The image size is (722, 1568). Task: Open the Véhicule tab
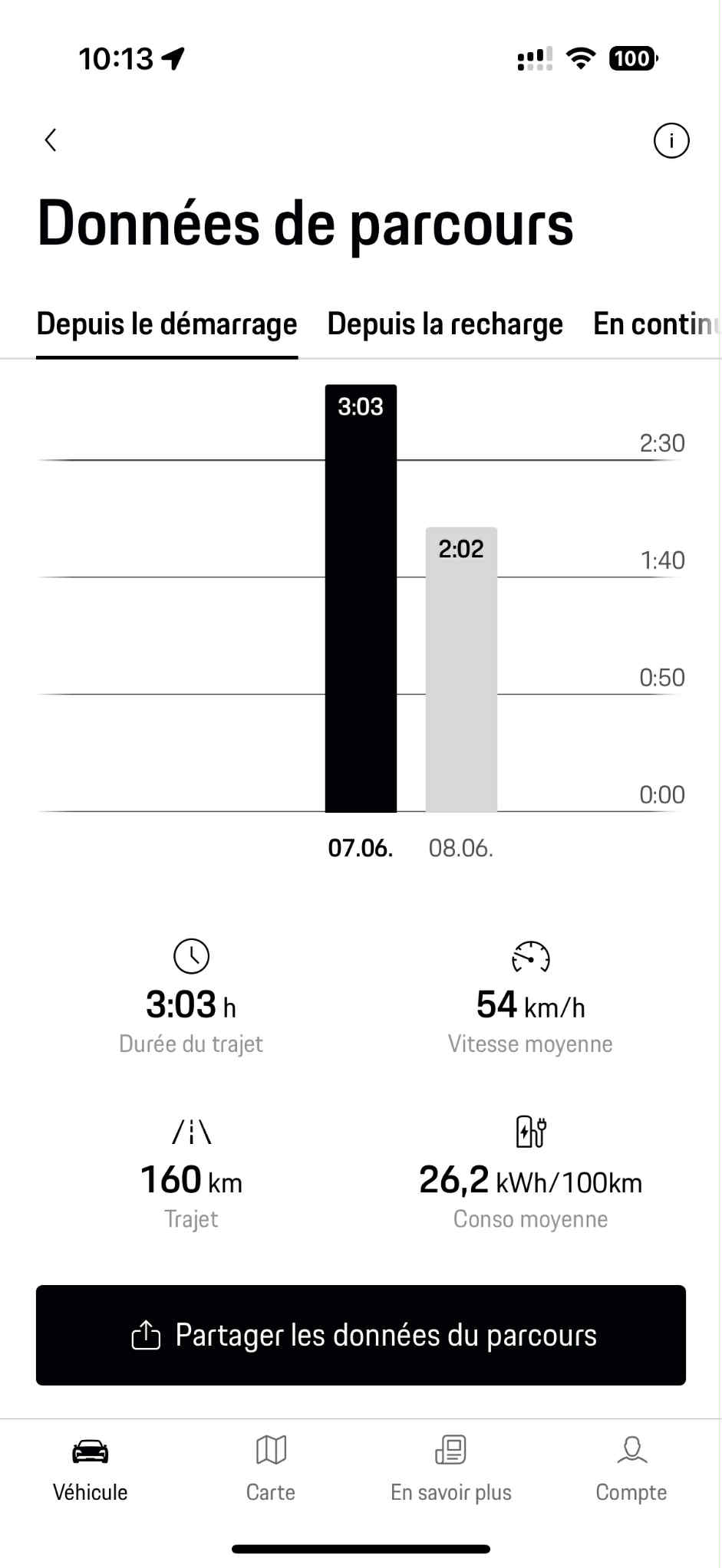click(91, 1468)
